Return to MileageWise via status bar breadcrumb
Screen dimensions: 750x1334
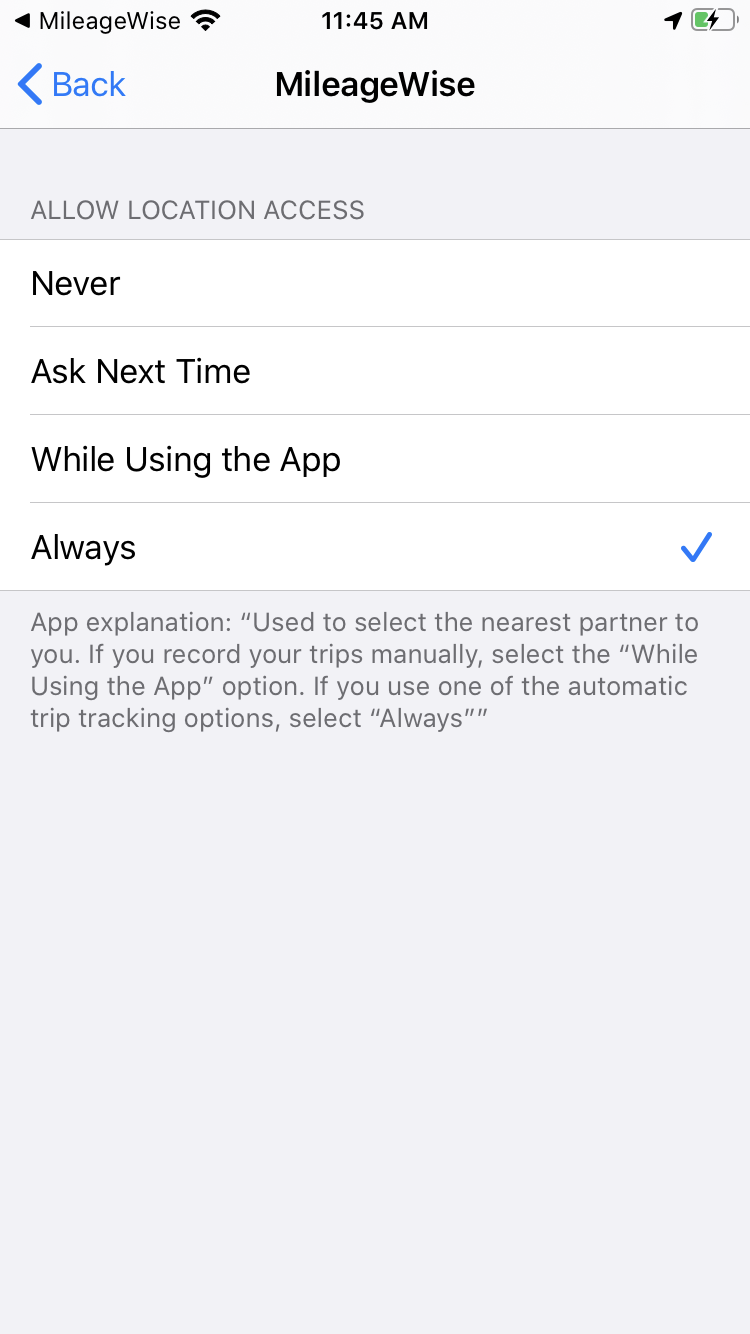click(x=97, y=21)
